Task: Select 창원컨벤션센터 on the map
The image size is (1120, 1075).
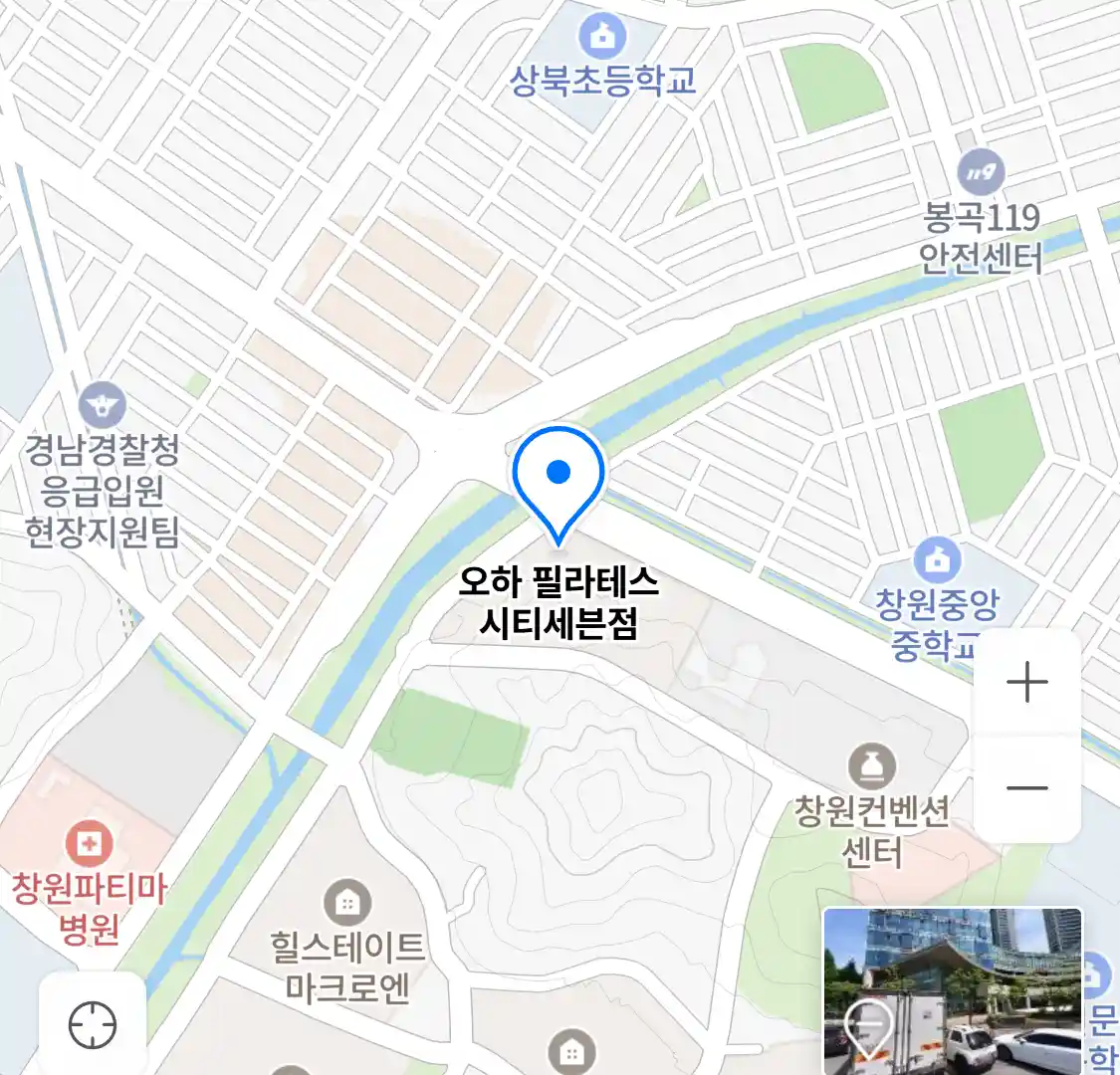Action: [x=871, y=768]
